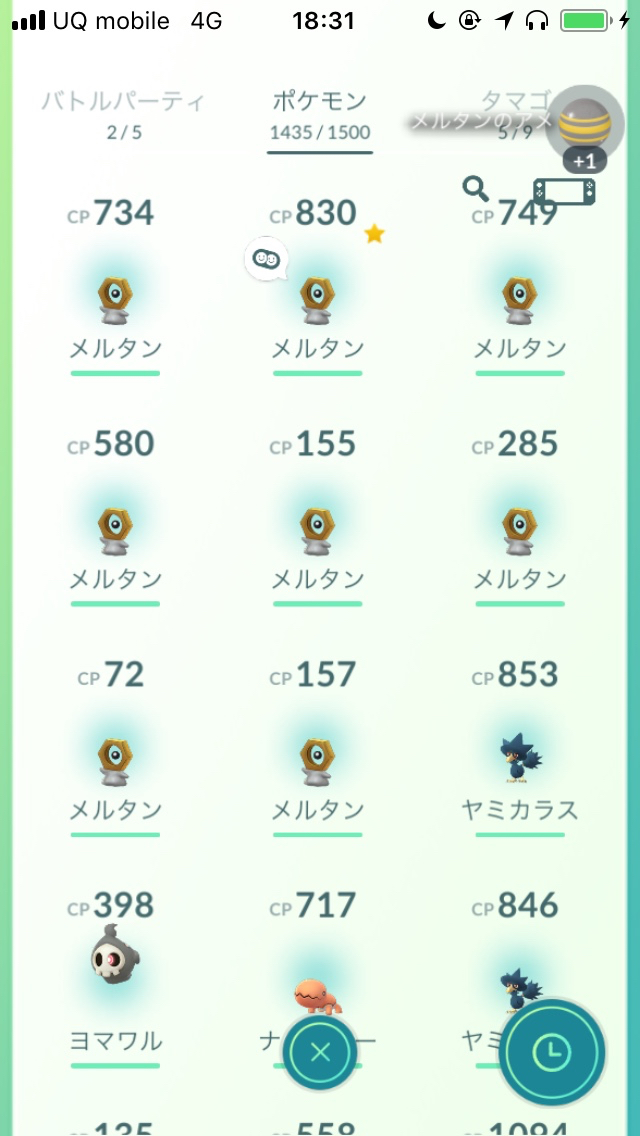Image resolution: width=640 pixels, height=1136 pixels.
Task: Open the Pokémon search magnifier
Action: (x=475, y=188)
